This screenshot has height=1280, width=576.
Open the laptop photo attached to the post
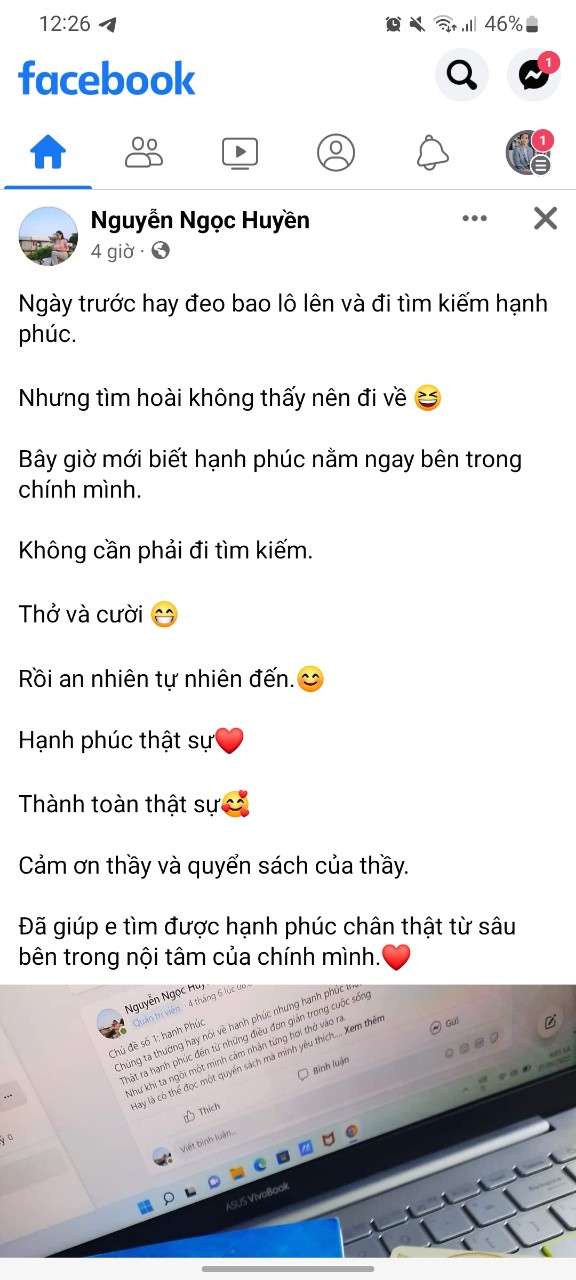tap(288, 1121)
